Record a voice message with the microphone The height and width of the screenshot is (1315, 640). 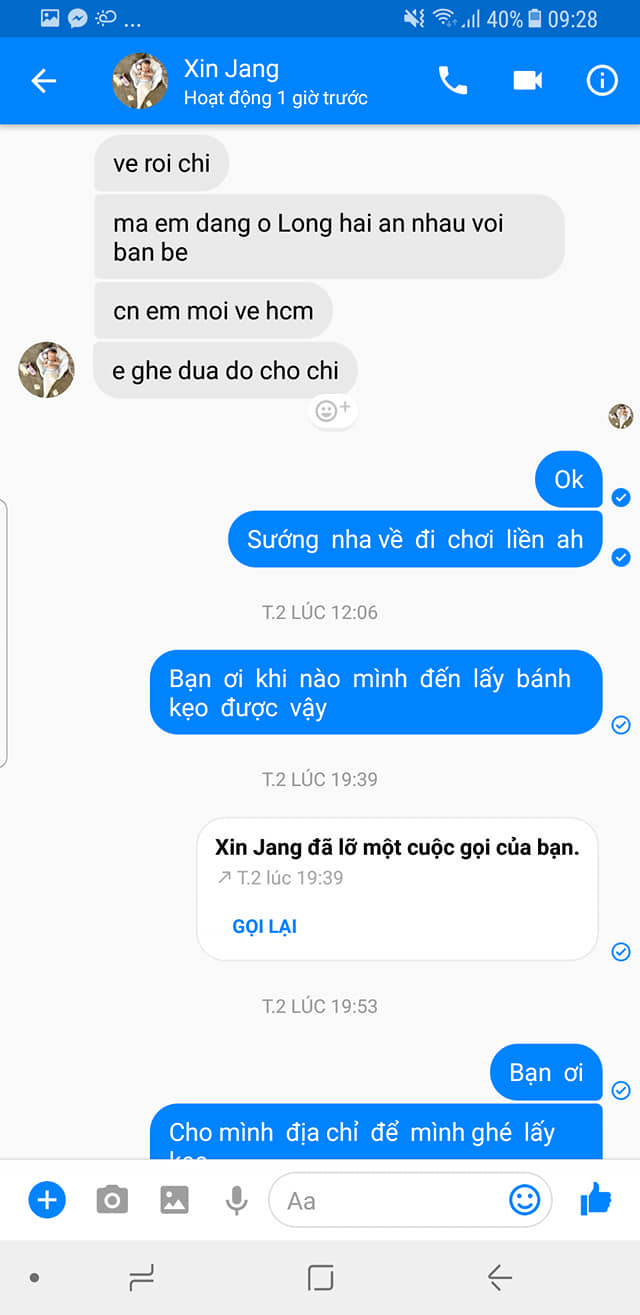pos(237,1199)
